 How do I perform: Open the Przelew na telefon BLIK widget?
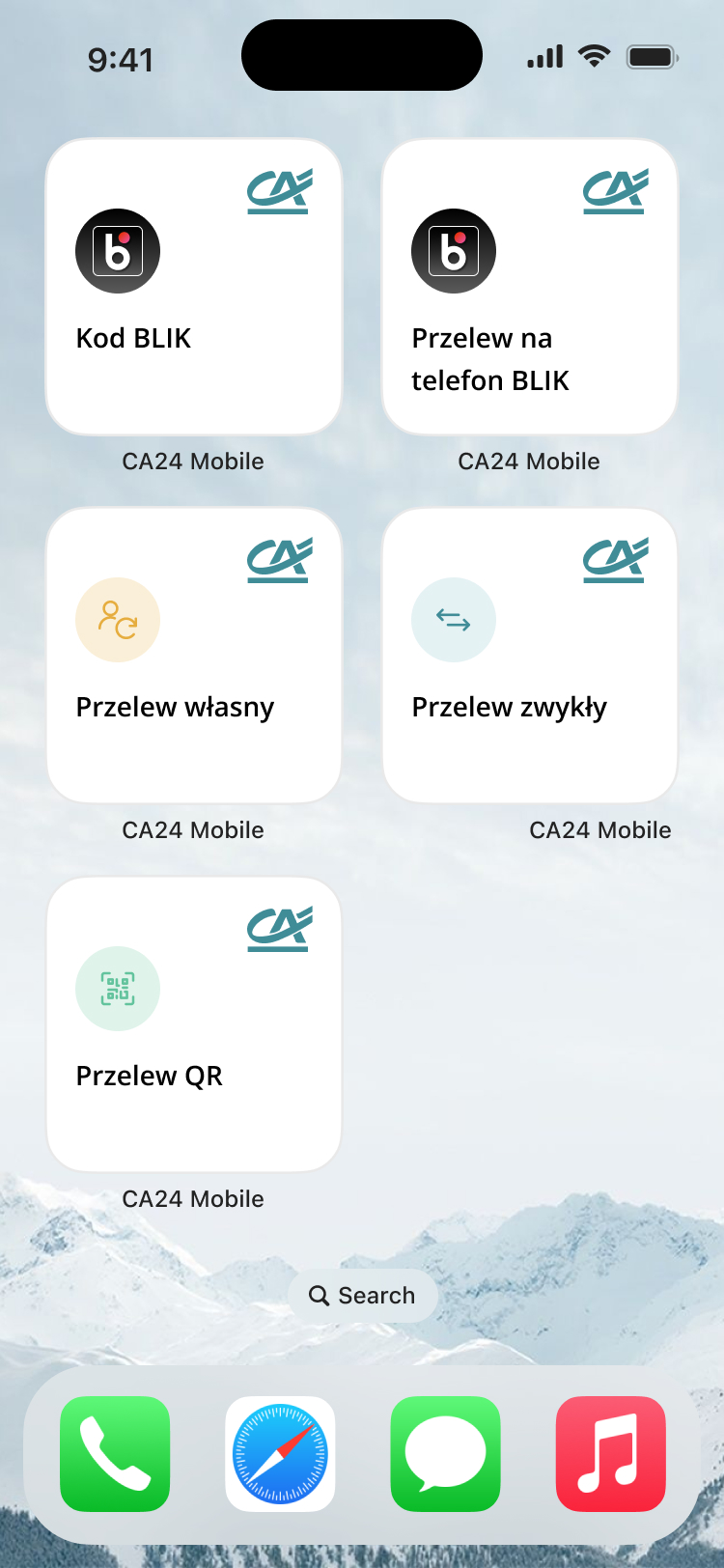[529, 287]
